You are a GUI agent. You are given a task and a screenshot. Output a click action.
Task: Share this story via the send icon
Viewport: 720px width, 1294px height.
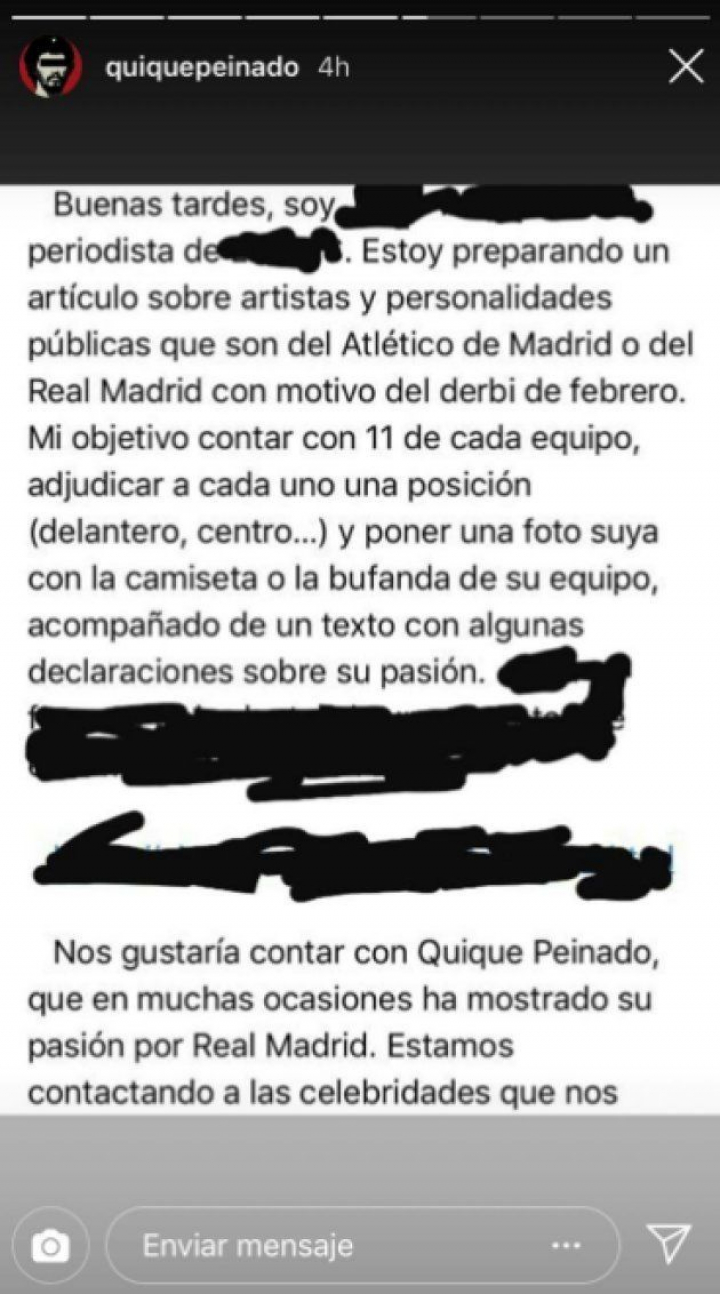pyautogui.click(x=669, y=1244)
